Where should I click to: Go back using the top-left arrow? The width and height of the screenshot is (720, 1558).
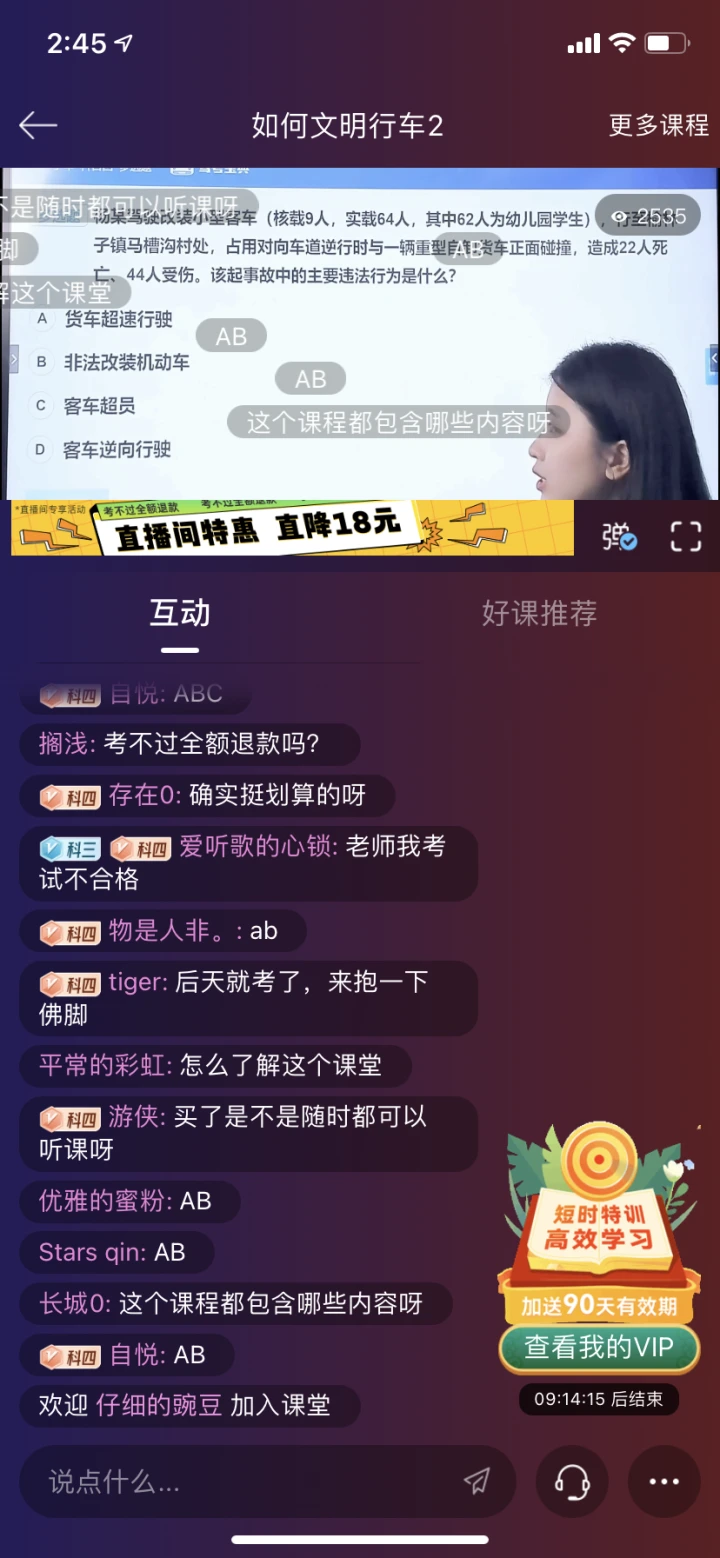point(38,126)
